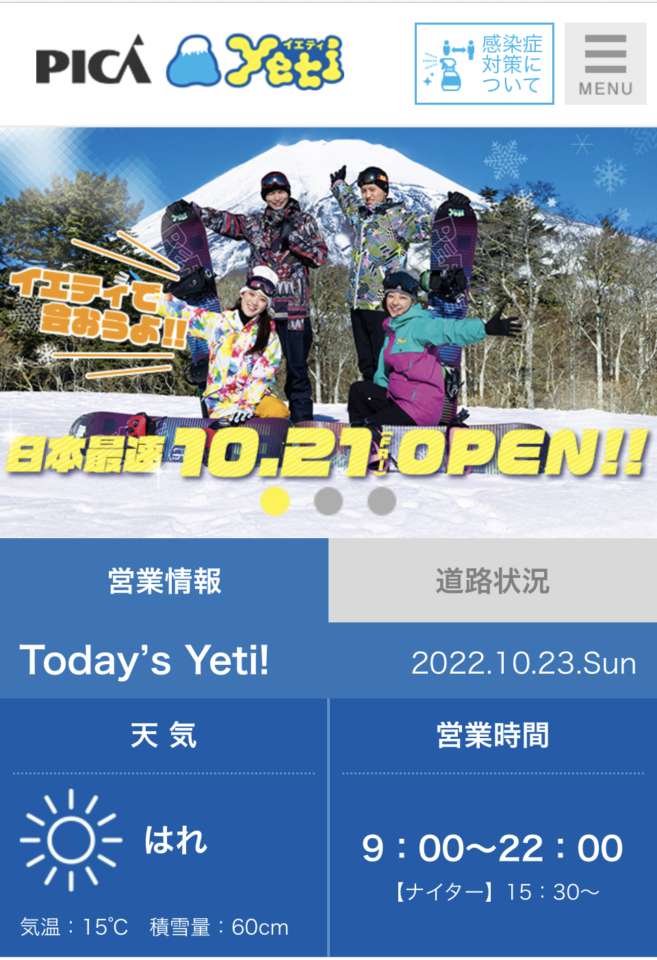
Task: Select the second carousel dot
Action: 328,500
